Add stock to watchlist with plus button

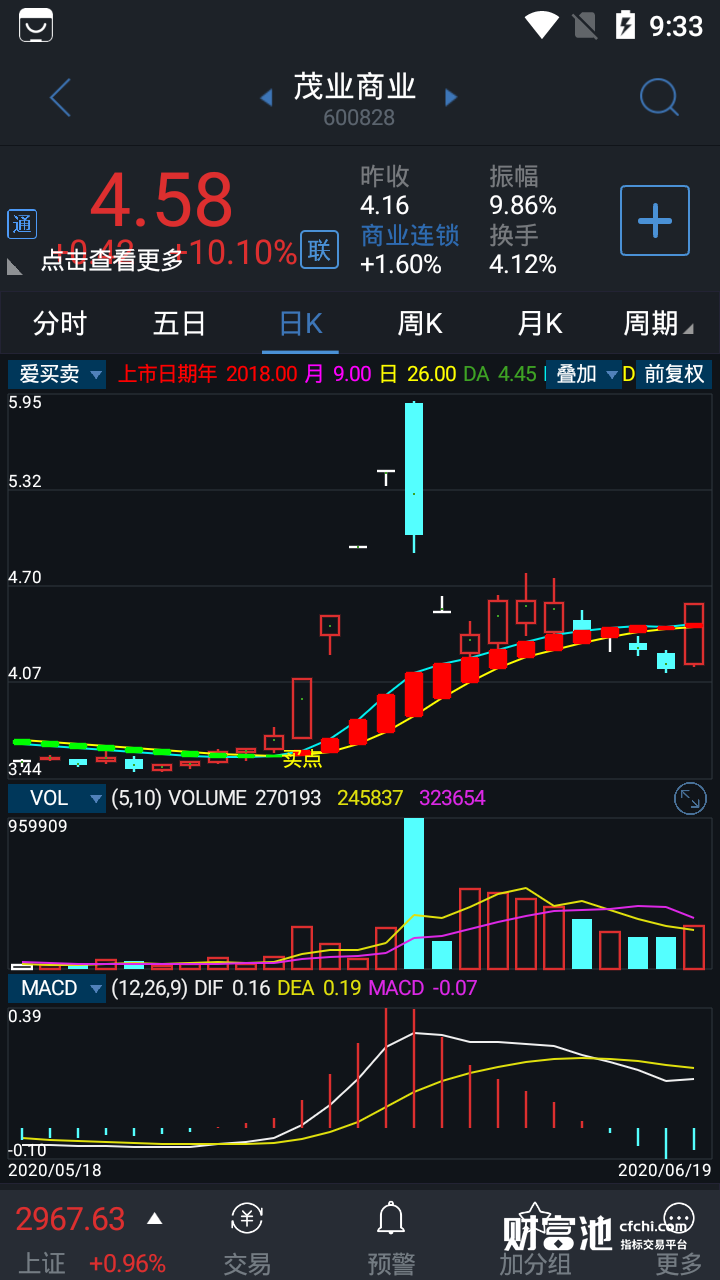[655, 221]
